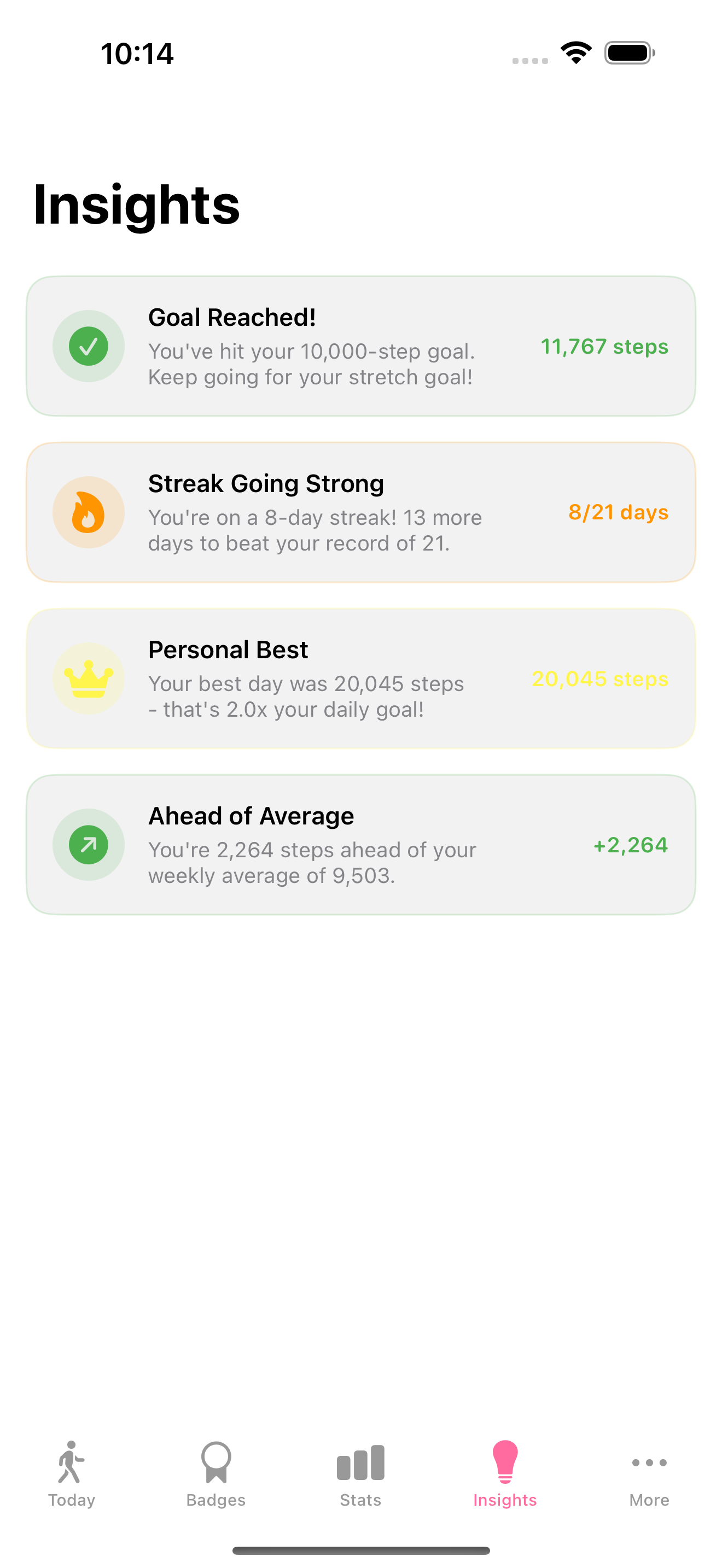Tap the Wi-Fi indicator in status bar
722x1568 pixels.
pyautogui.click(x=575, y=52)
